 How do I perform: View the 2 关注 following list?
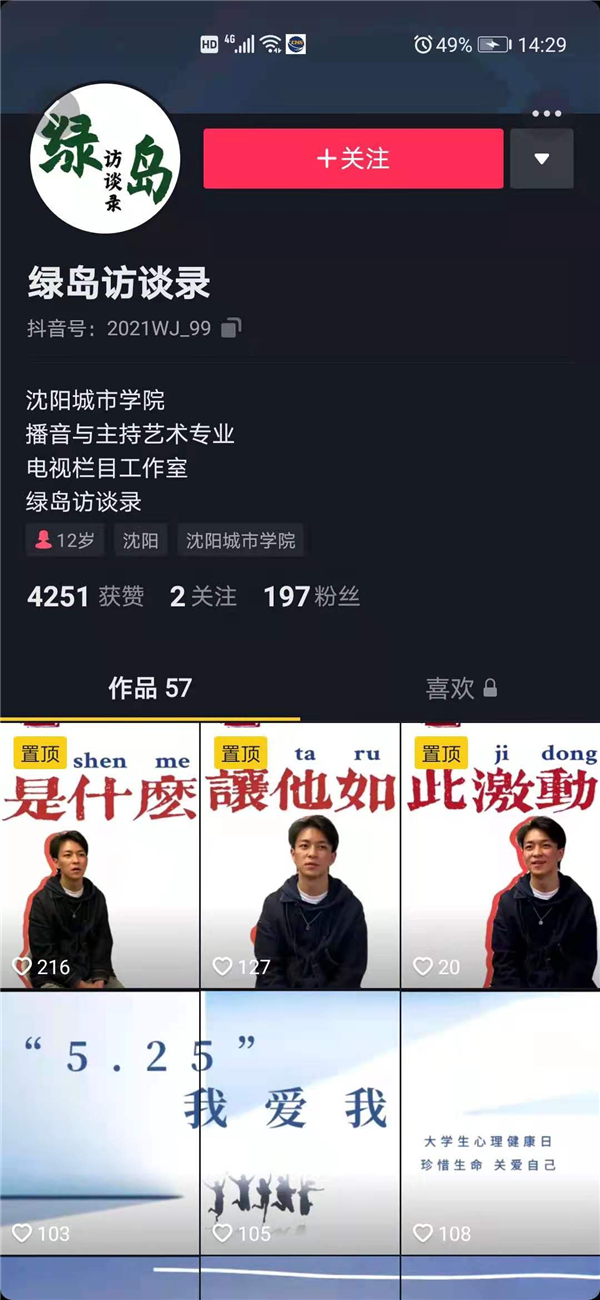(x=203, y=597)
